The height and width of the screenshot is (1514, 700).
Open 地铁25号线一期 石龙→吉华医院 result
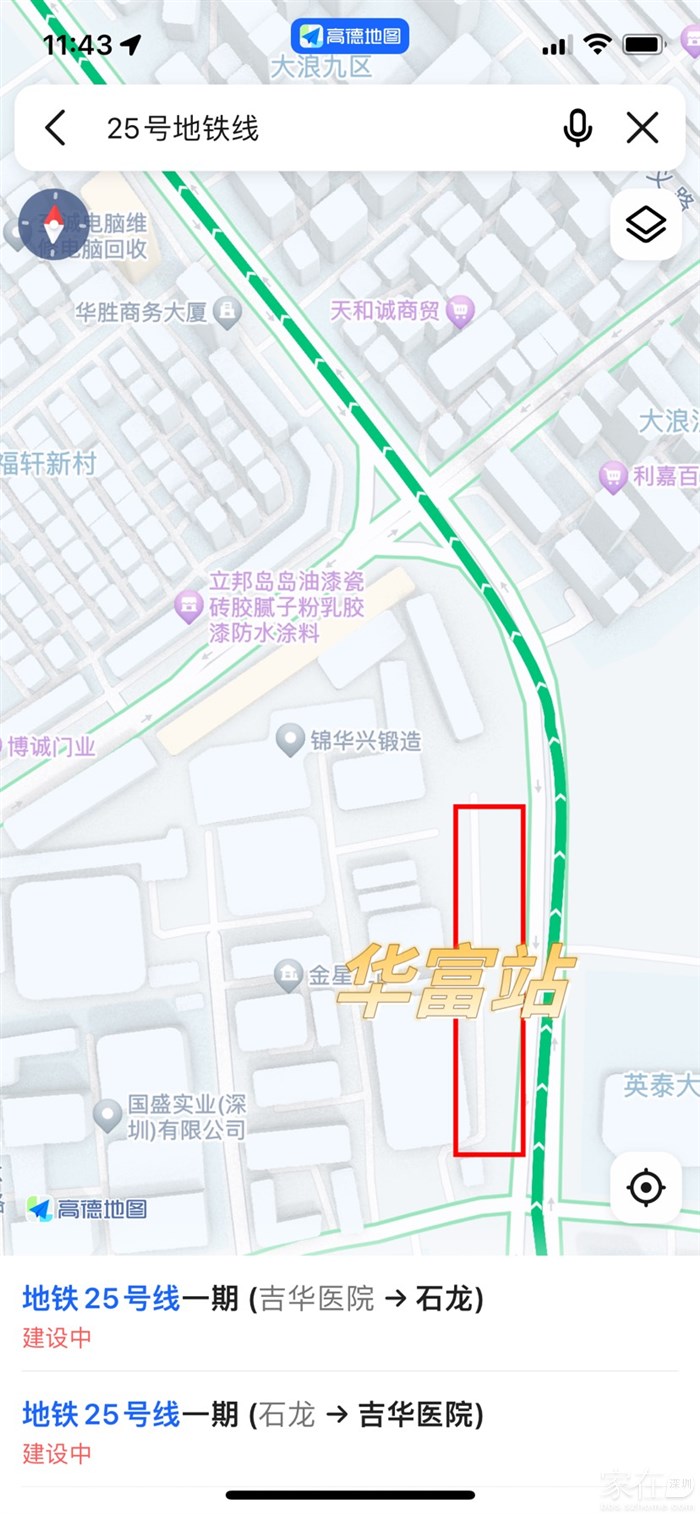(252, 1415)
